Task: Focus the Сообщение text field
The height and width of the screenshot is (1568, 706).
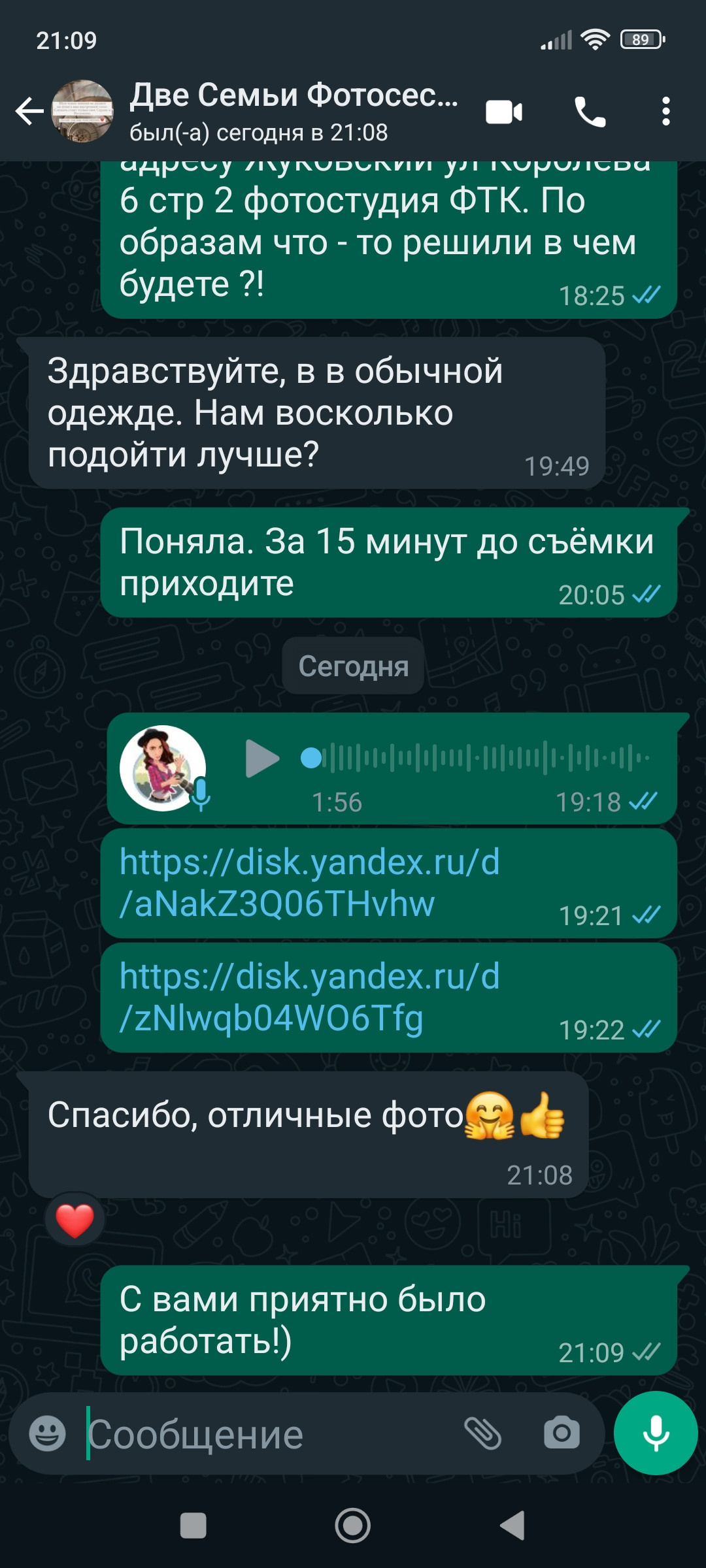Action: (268, 1434)
